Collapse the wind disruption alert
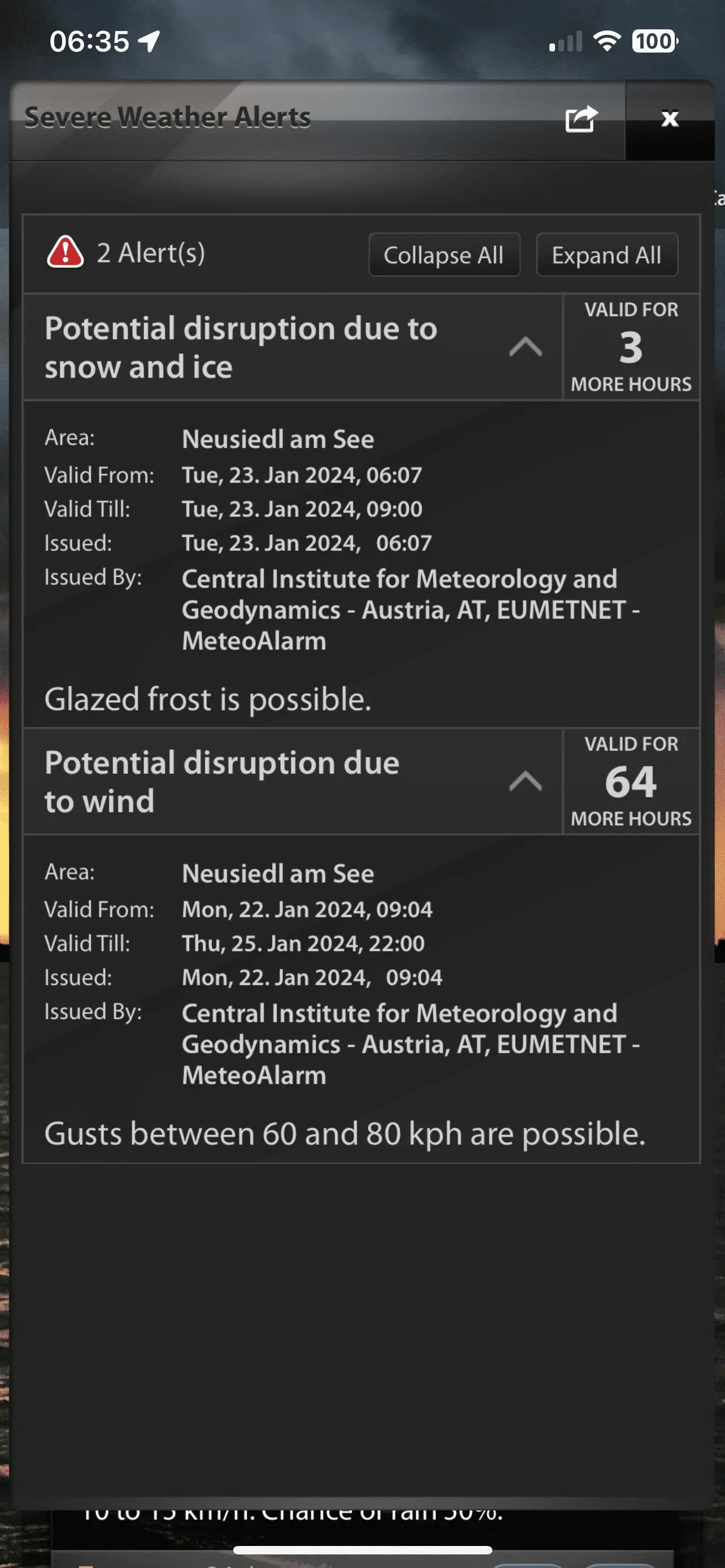 (x=525, y=782)
